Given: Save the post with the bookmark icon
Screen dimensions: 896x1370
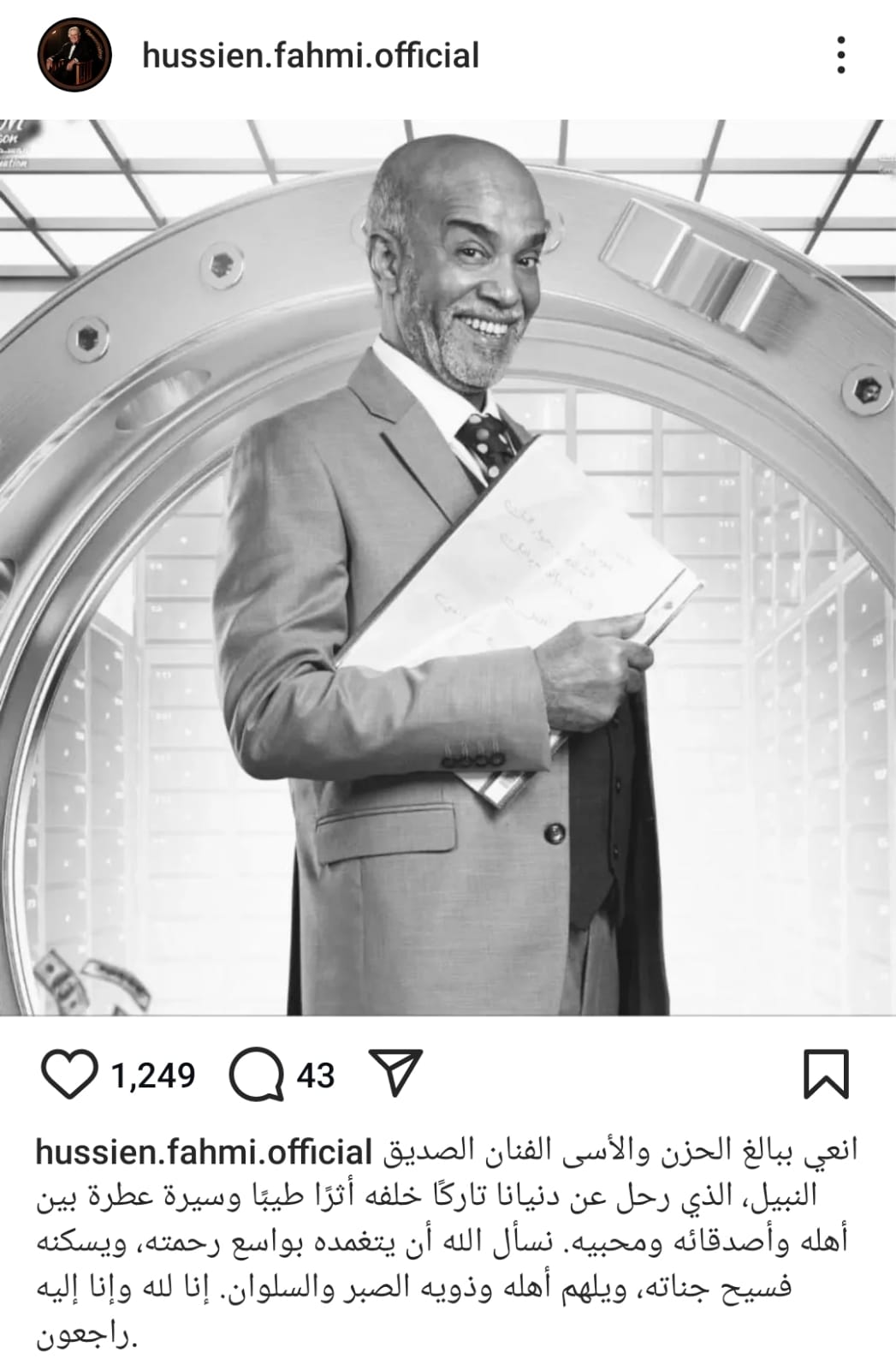Looking at the screenshot, I should point(826,1074).
